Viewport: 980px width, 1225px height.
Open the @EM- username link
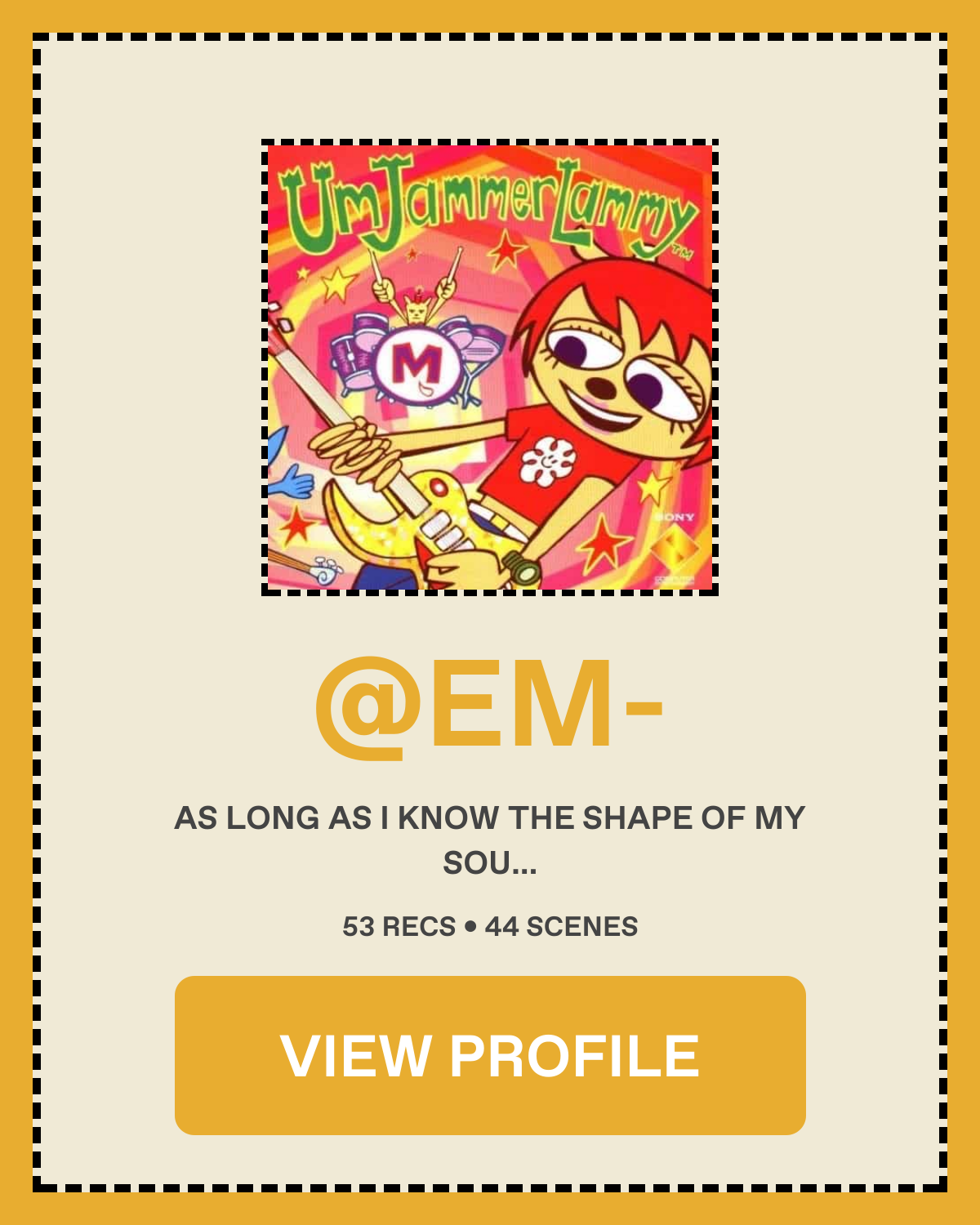[490, 705]
